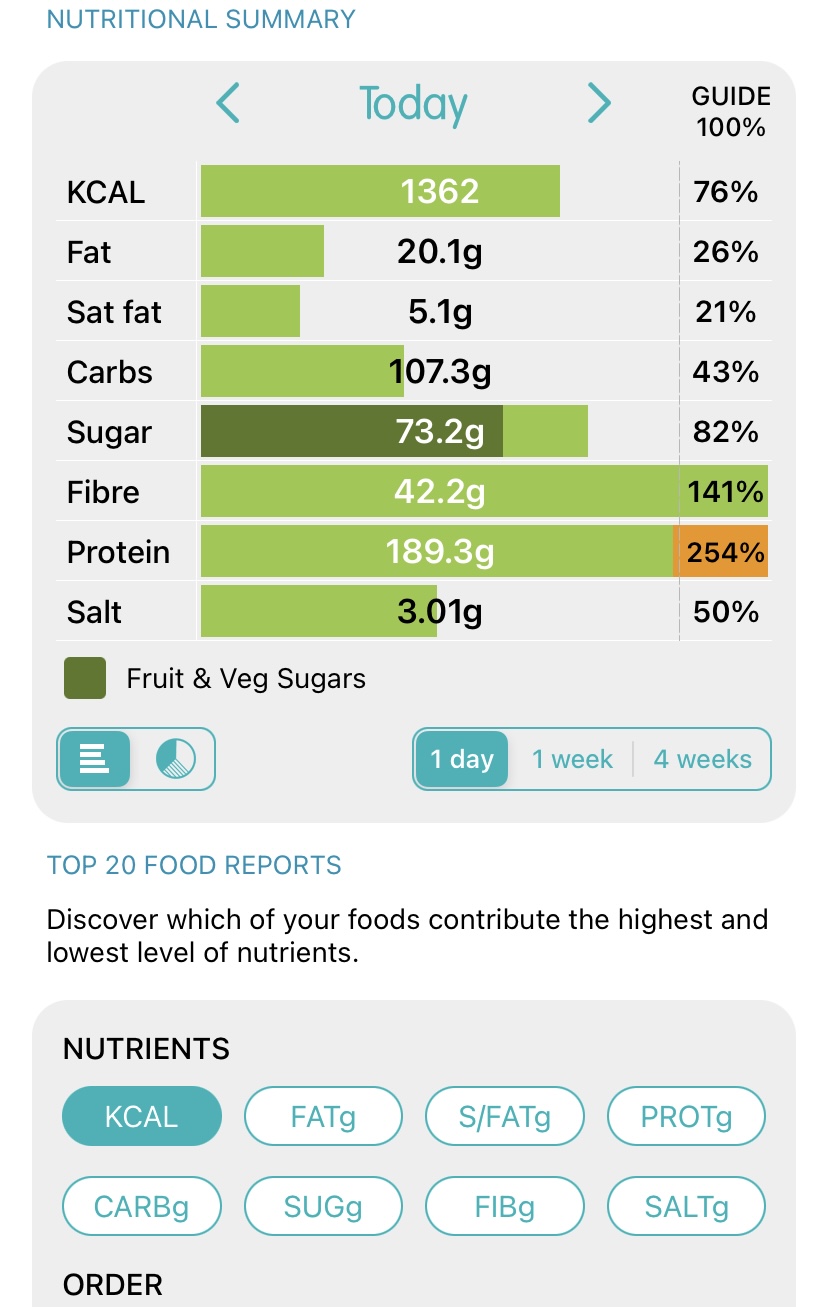Show the 1 week summary
The height and width of the screenshot is (1307, 828).
point(572,759)
